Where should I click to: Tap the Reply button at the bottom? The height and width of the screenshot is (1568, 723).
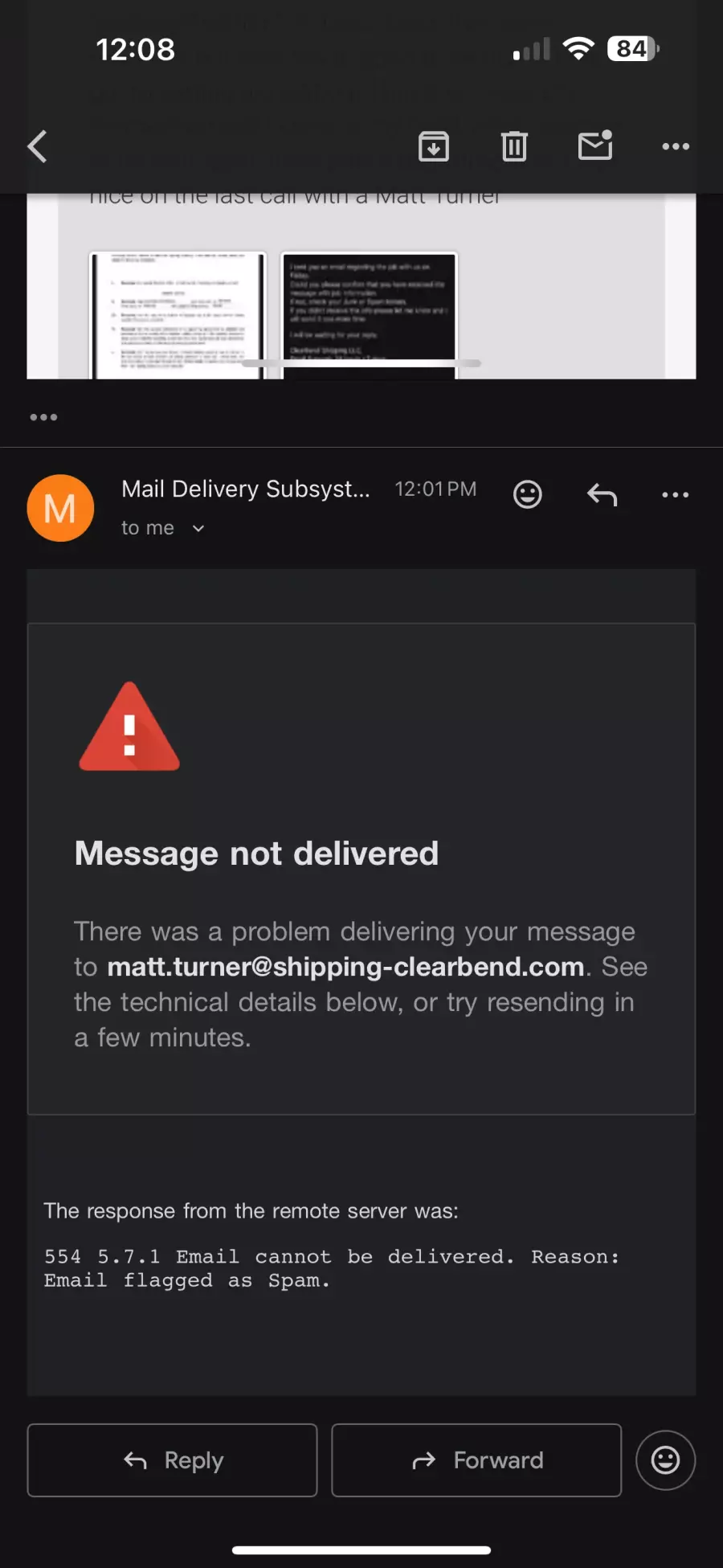click(172, 1460)
